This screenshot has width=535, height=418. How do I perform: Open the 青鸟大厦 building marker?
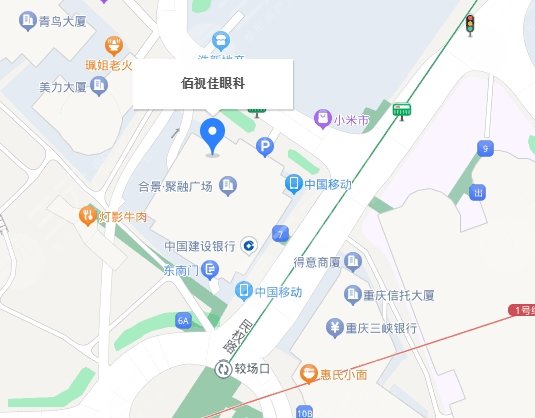point(28,20)
